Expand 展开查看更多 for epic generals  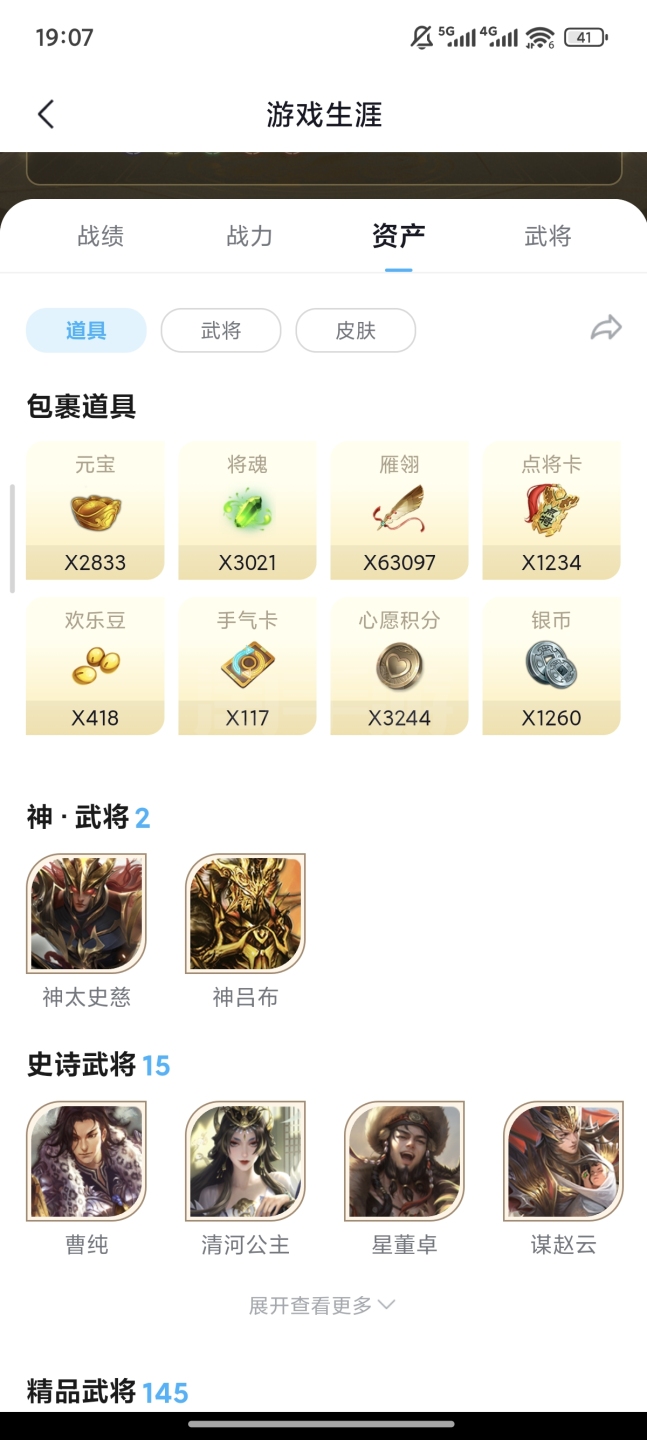[322, 1305]
